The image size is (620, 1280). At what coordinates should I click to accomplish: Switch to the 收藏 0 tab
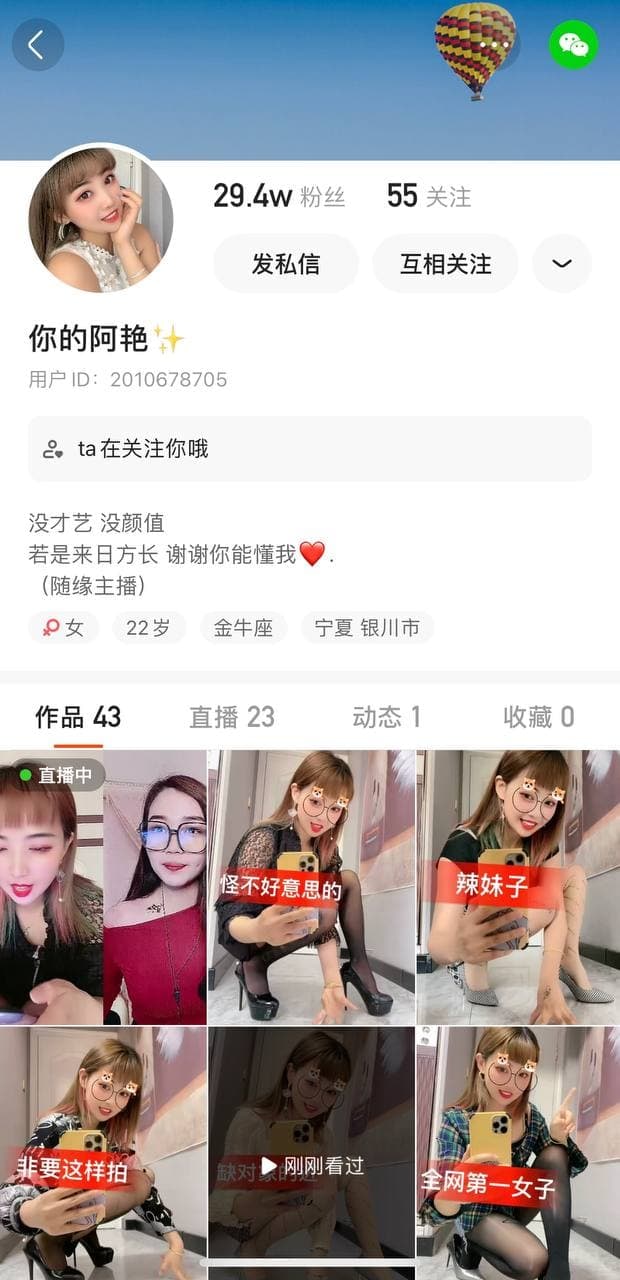[538, 717]
